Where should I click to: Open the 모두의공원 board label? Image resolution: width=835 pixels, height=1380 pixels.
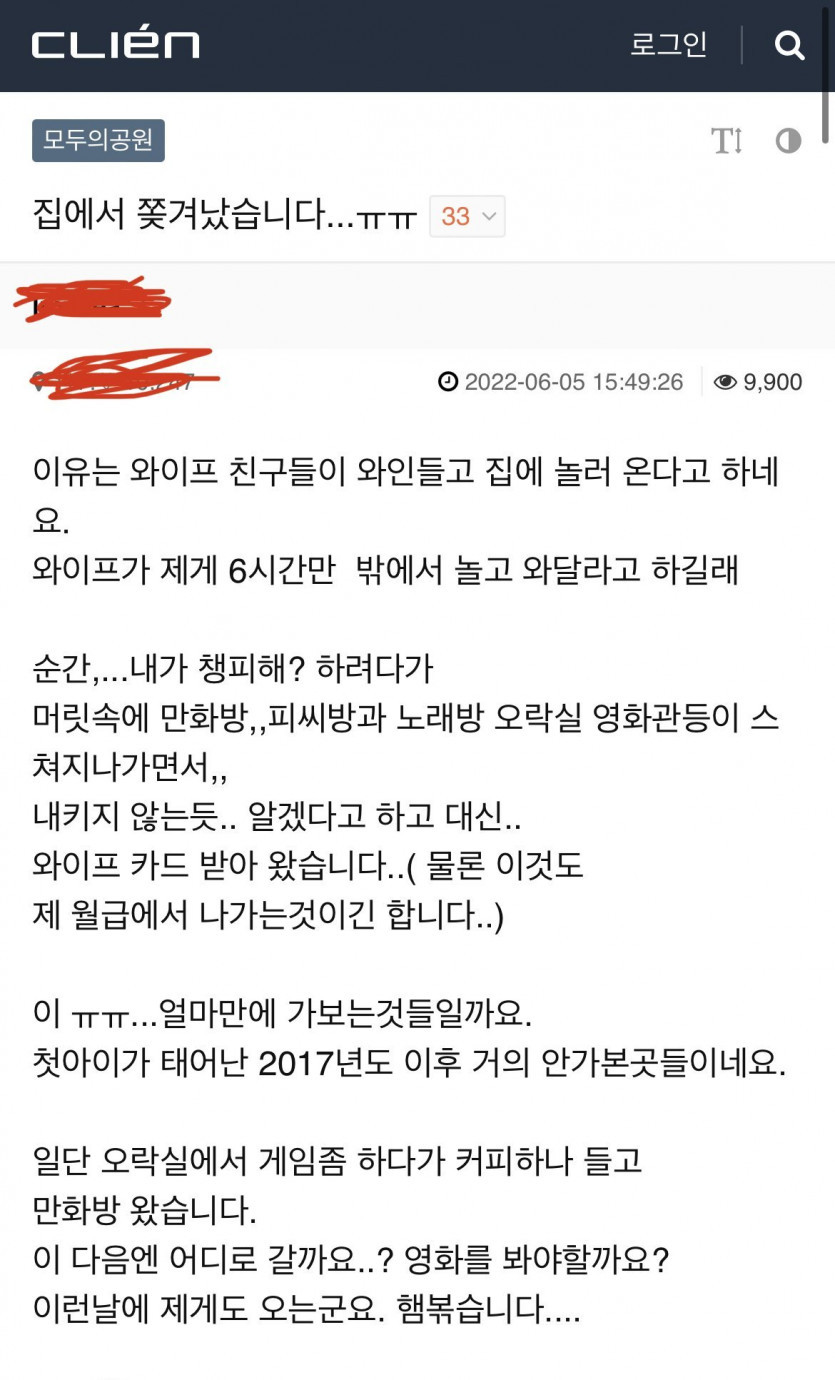click(x=97, y=141)
